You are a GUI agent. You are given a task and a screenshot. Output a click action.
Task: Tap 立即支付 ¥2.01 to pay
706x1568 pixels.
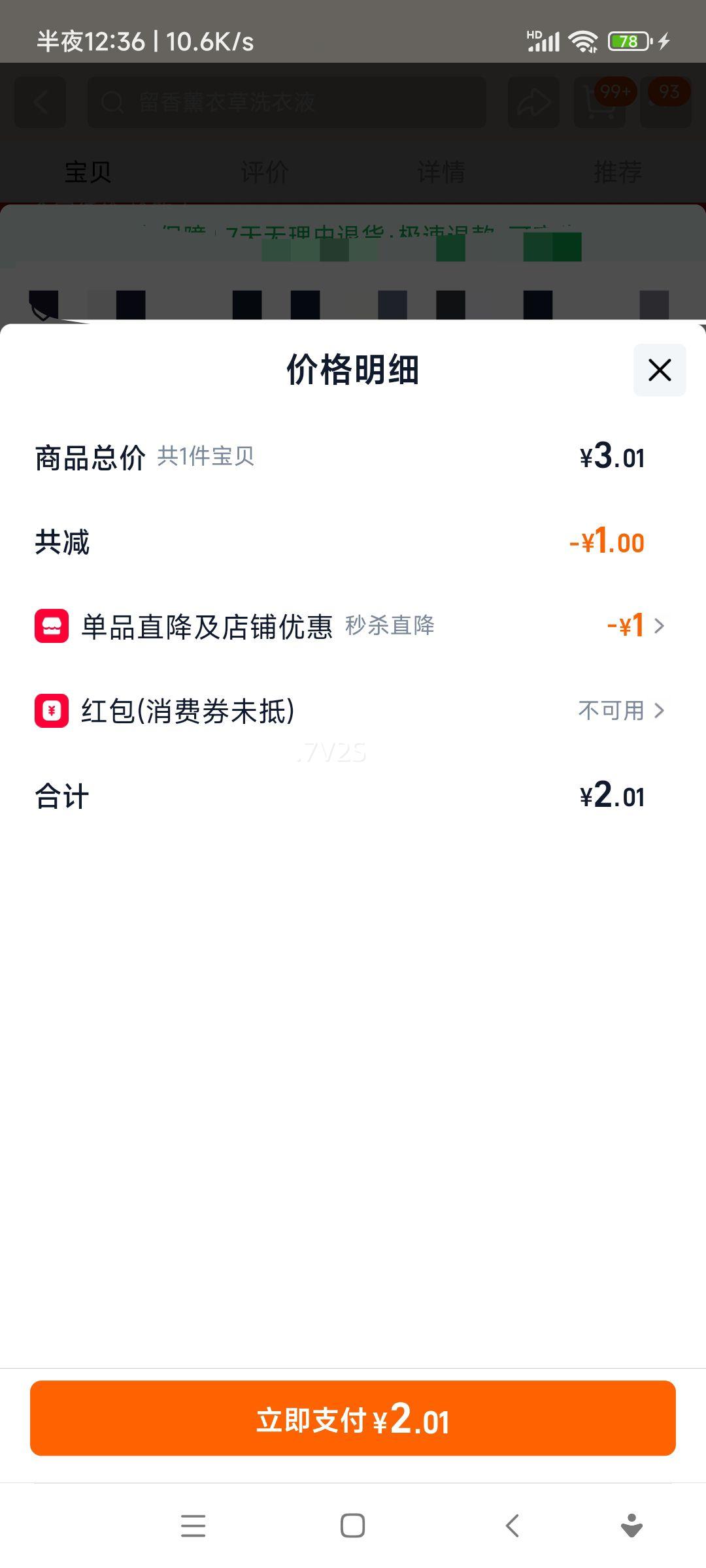(x=353, y=1418)
